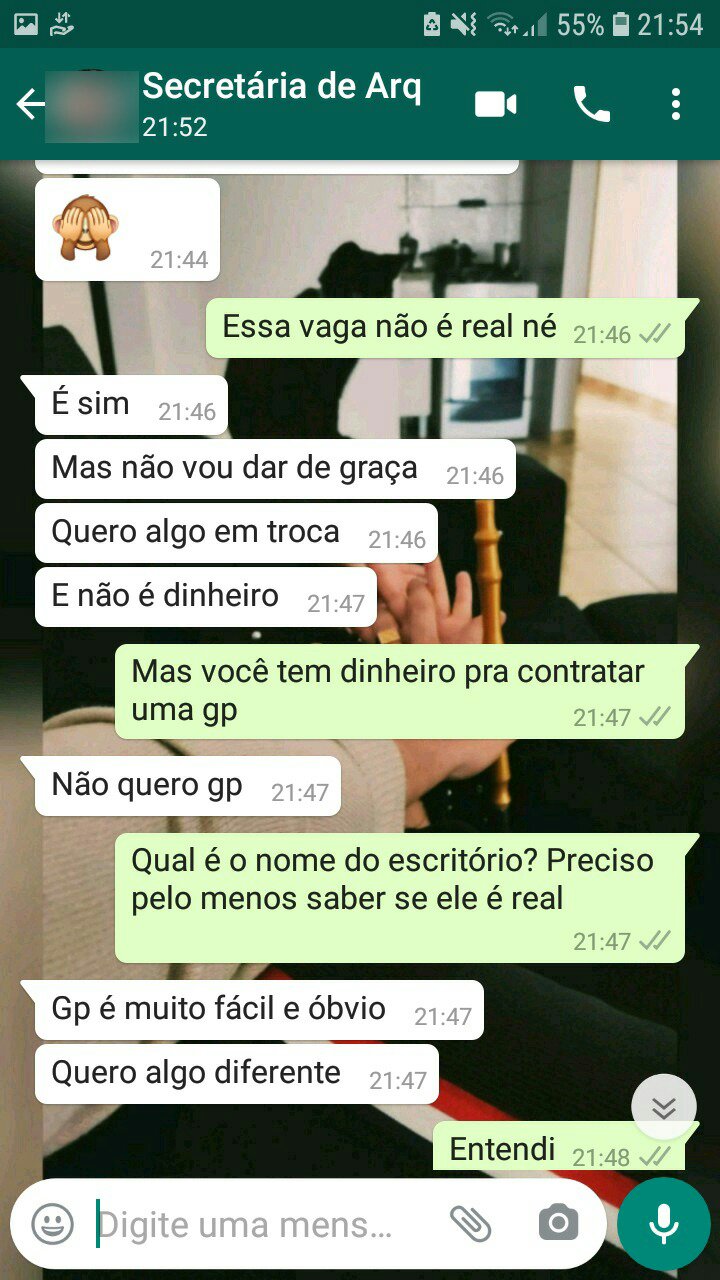The image size is (720, 1280).
Task: Tap the microphone to record voice message
Action: coord(664,1224)
